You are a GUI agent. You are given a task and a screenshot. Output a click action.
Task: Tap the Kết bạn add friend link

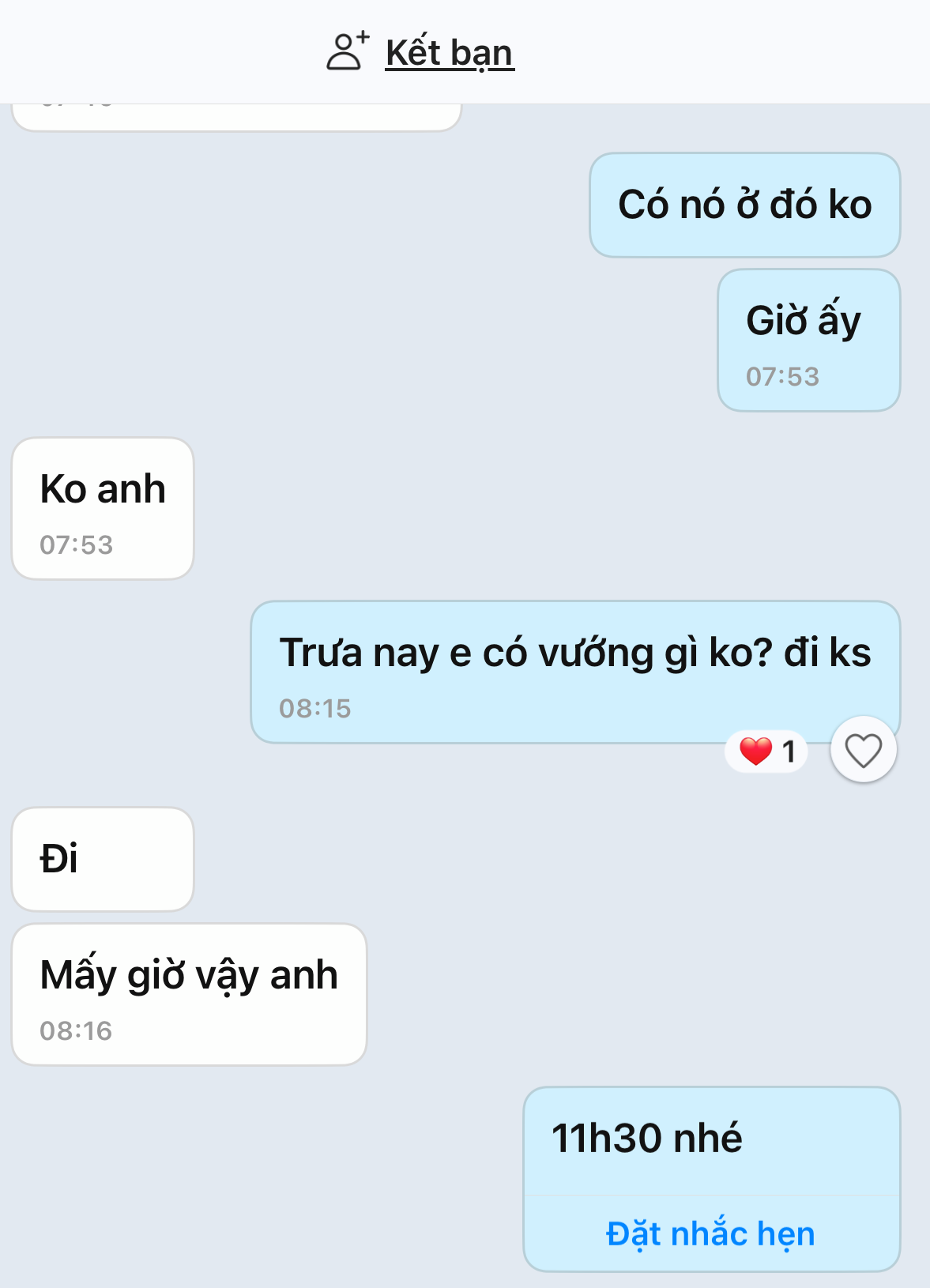tap(448, 53)
